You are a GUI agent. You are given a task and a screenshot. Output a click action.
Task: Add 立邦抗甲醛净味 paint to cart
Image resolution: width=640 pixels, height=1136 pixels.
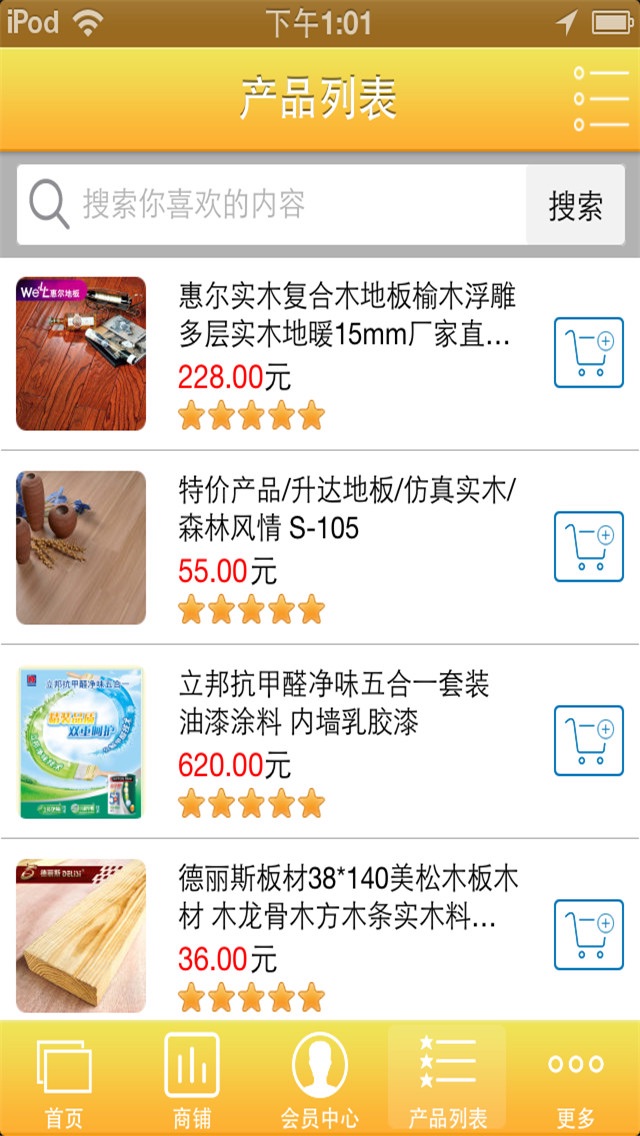(588, 741)
